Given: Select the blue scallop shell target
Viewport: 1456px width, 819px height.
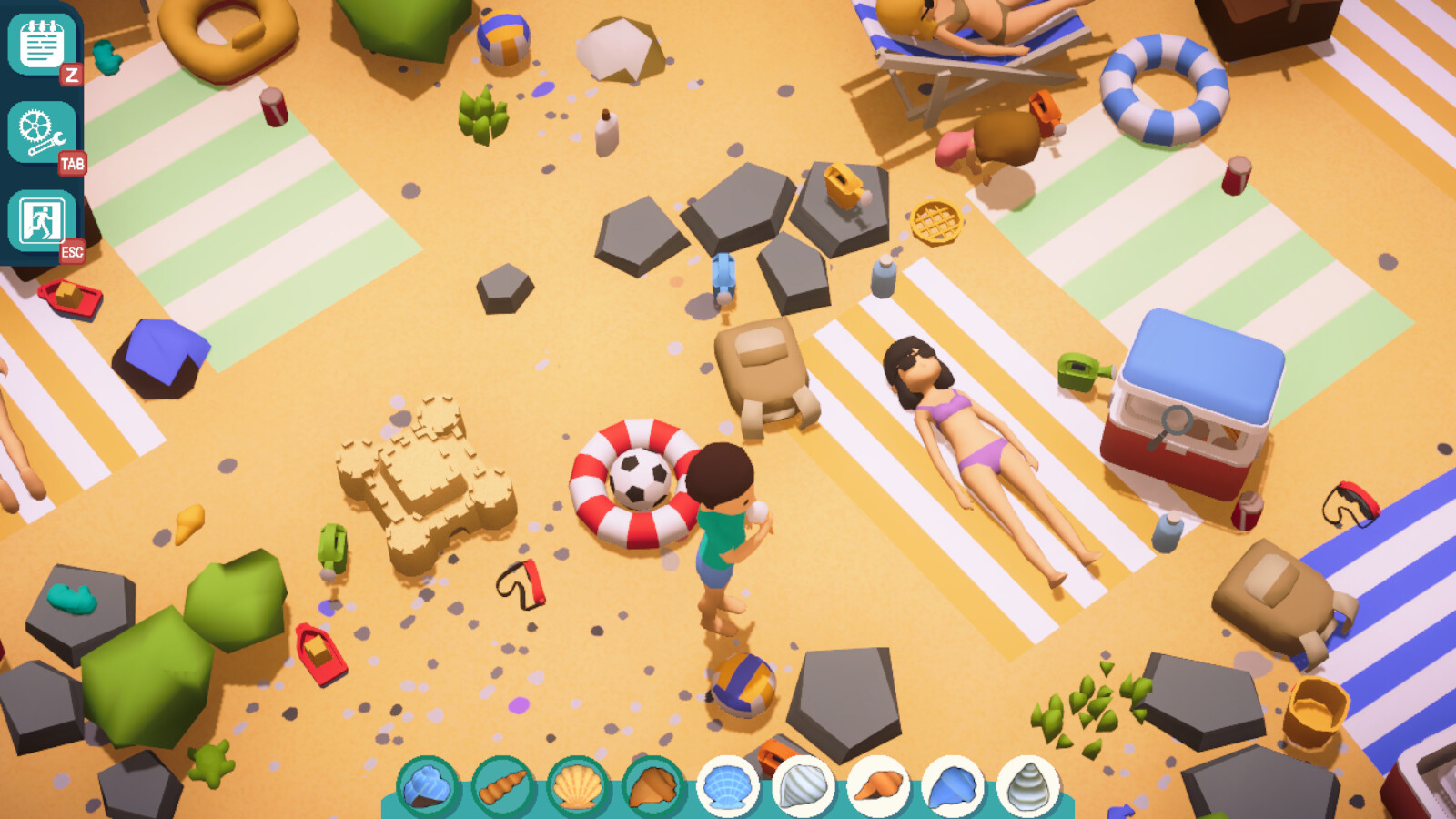Looking at the screenshot, I should [x=726, y=784].
